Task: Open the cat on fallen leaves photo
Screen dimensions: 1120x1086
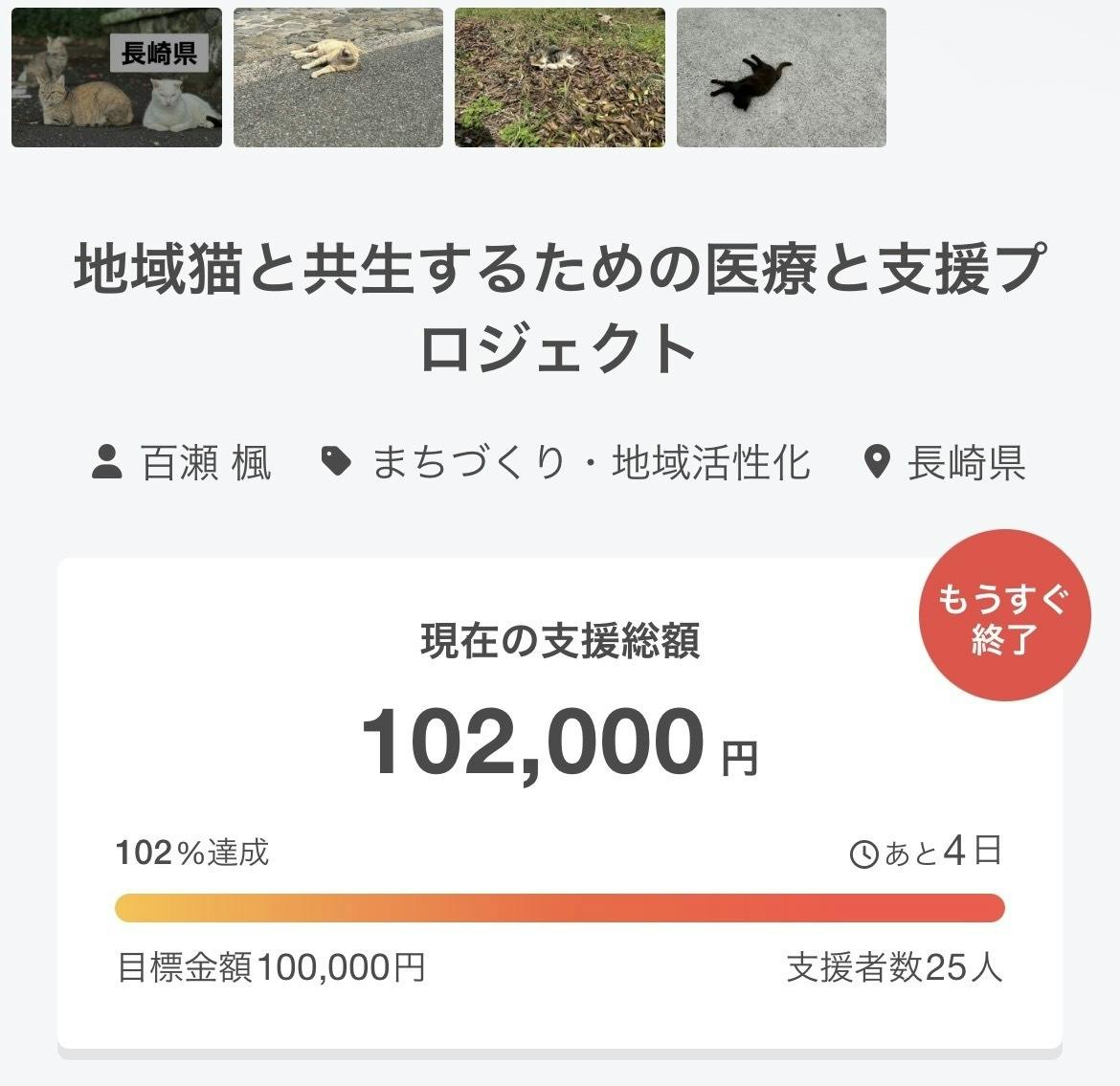Action: [x=559, y=78]
